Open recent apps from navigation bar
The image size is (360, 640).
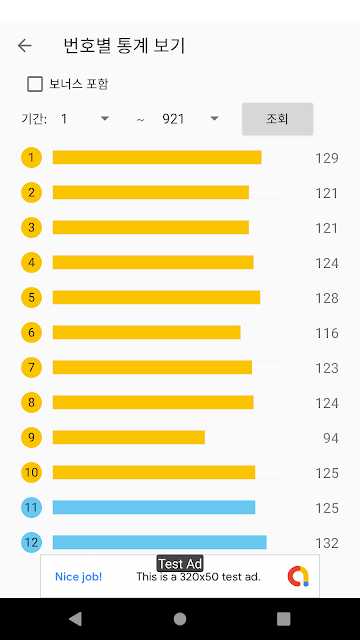click(x=284, y=619)
